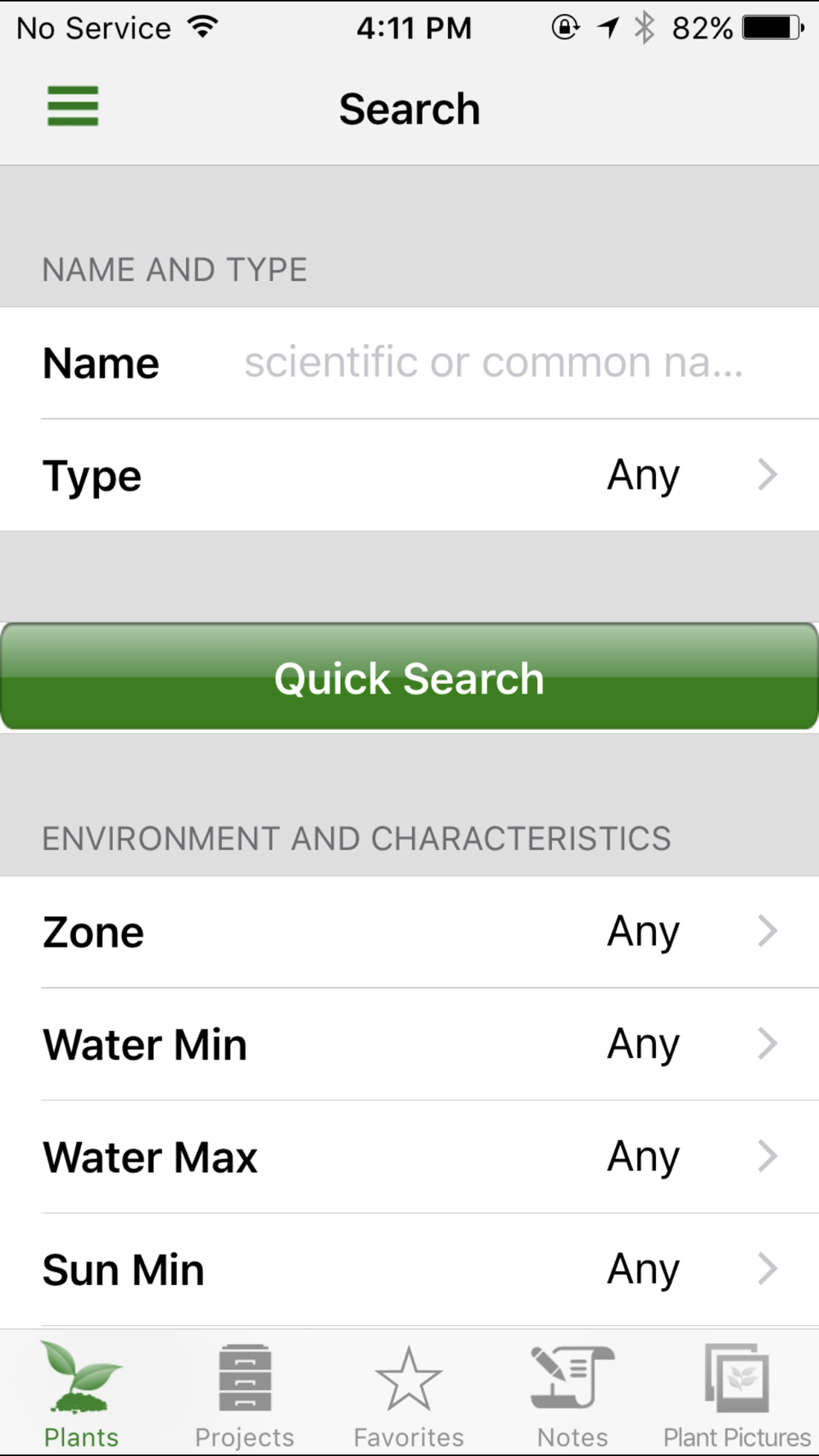
Task: Select the Plants tab
Action: [x=81, y=1395]
